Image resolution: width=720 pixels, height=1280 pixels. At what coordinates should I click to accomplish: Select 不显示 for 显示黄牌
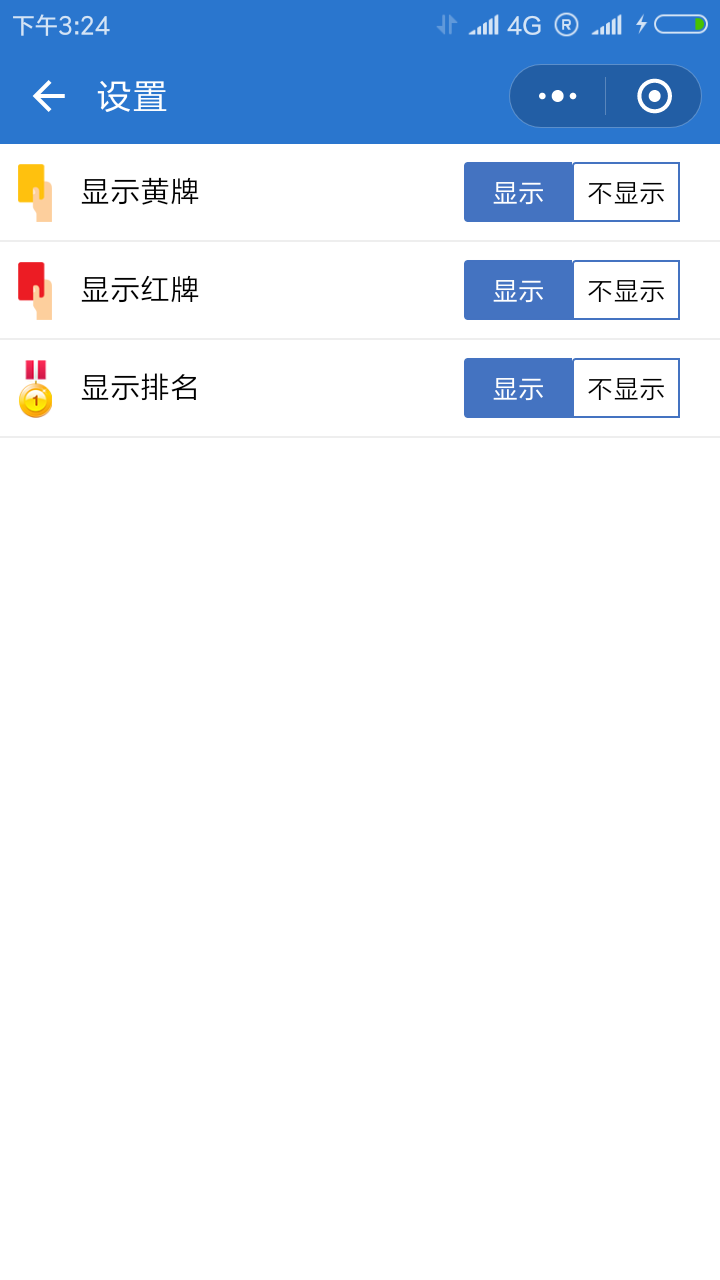626,192
